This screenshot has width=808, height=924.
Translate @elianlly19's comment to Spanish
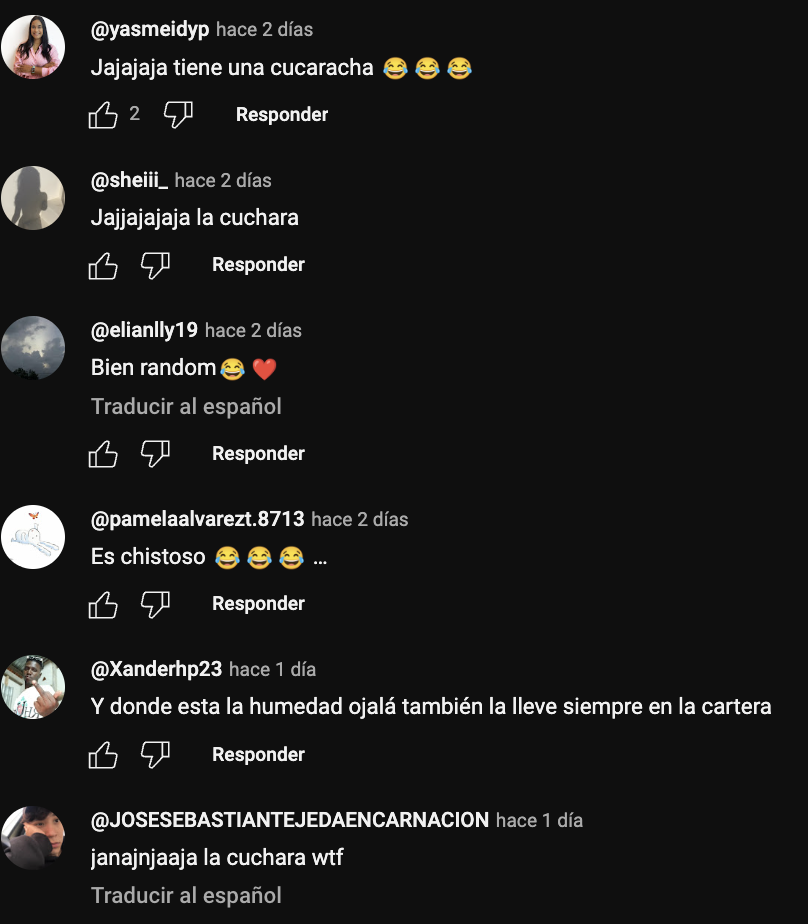tap(186, 407)
